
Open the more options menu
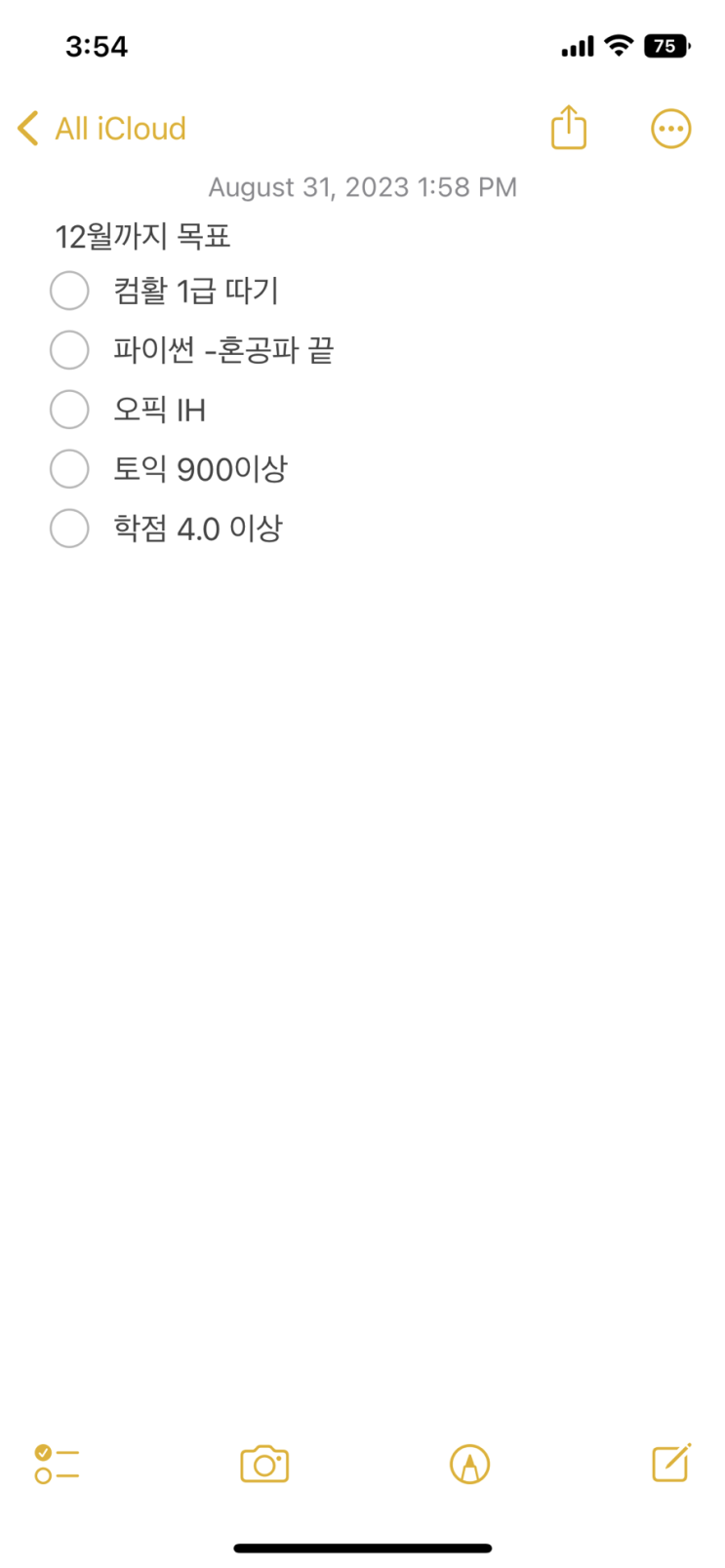coord(670,129)
